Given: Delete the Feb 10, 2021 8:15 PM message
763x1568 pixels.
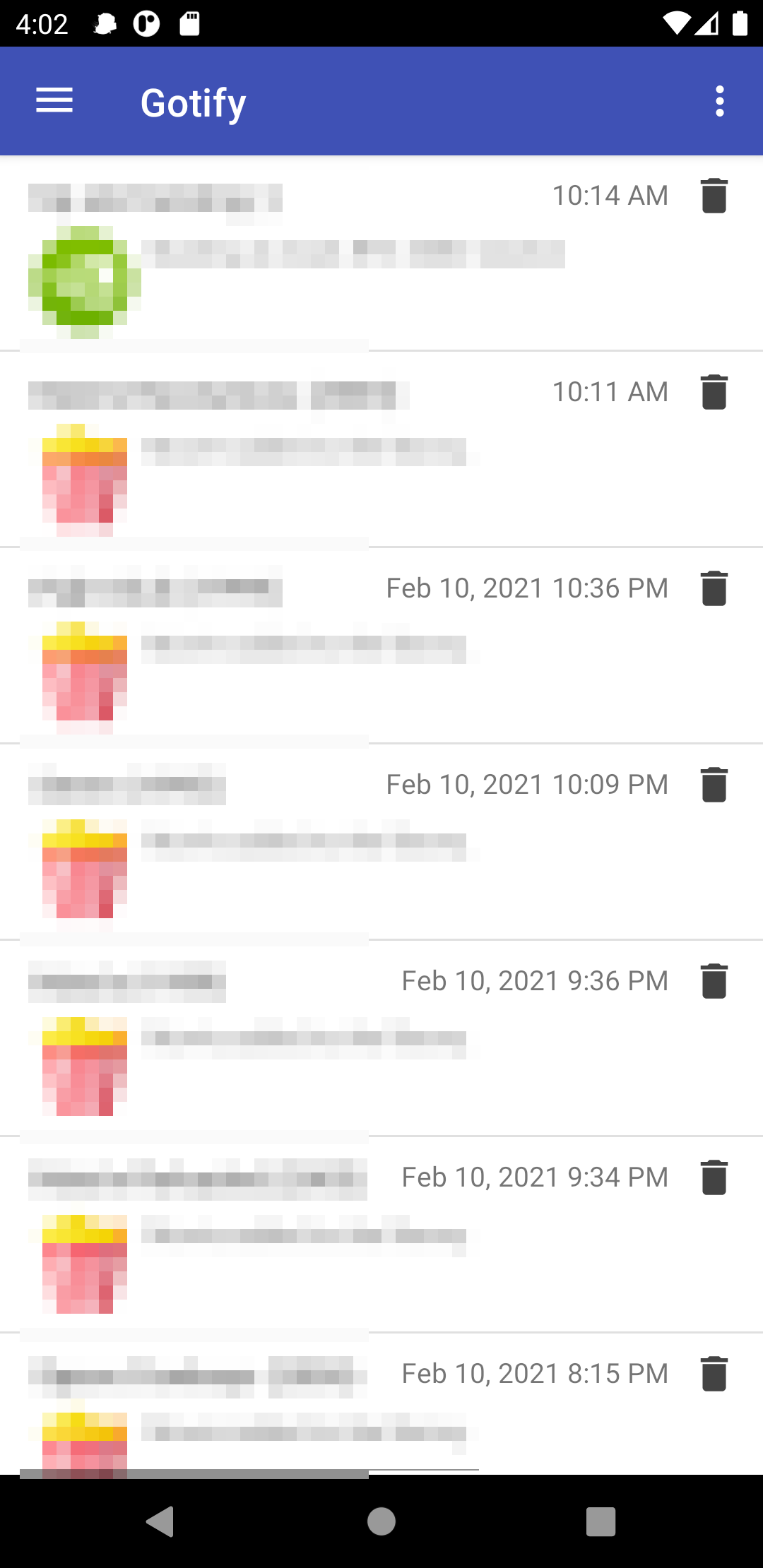Looking at the screenshot, I should coord(714,1374).
